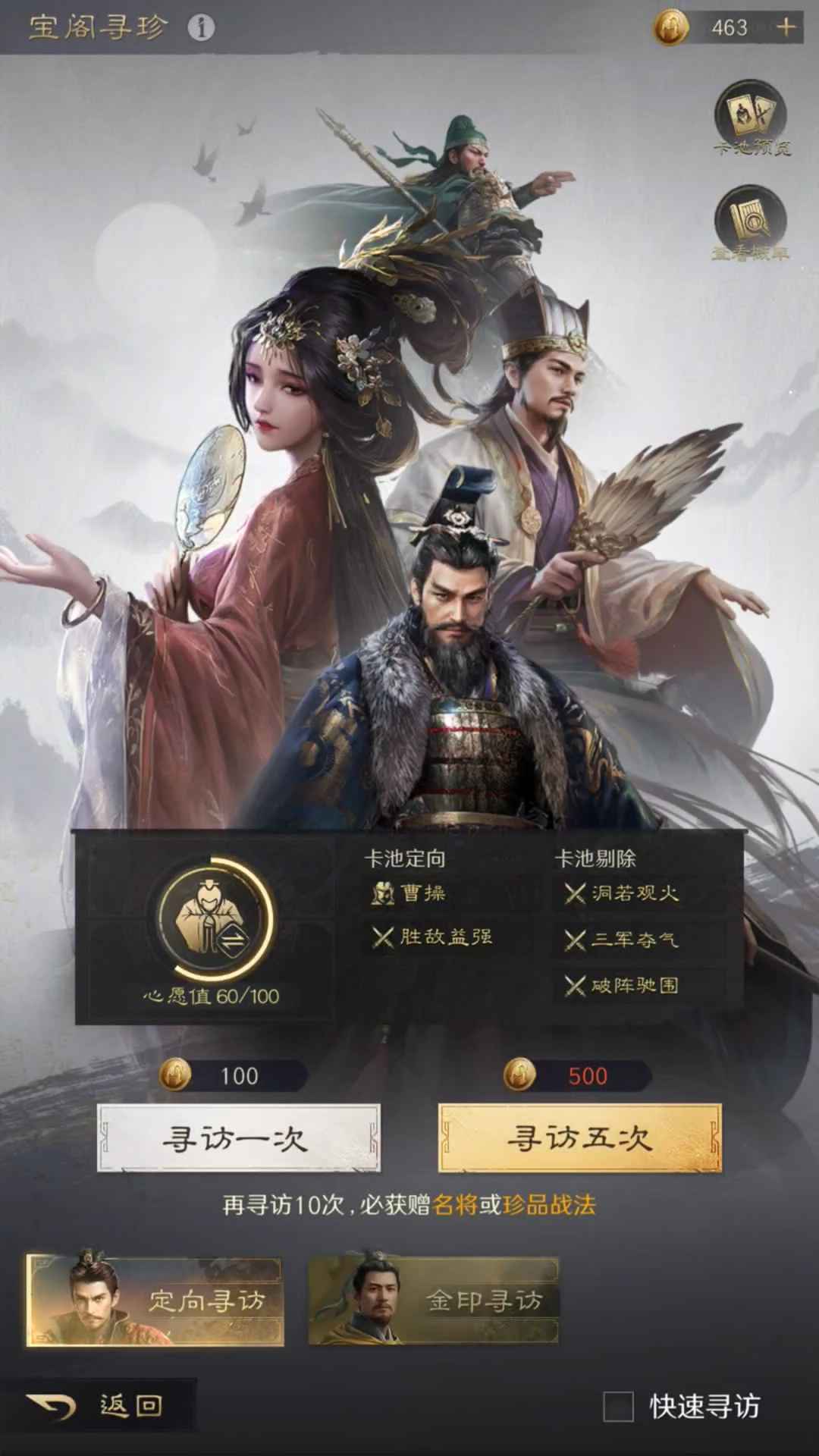Open 卡池预览 card pool preview
Screen dimensions: 819x1456
pos(751,119)
